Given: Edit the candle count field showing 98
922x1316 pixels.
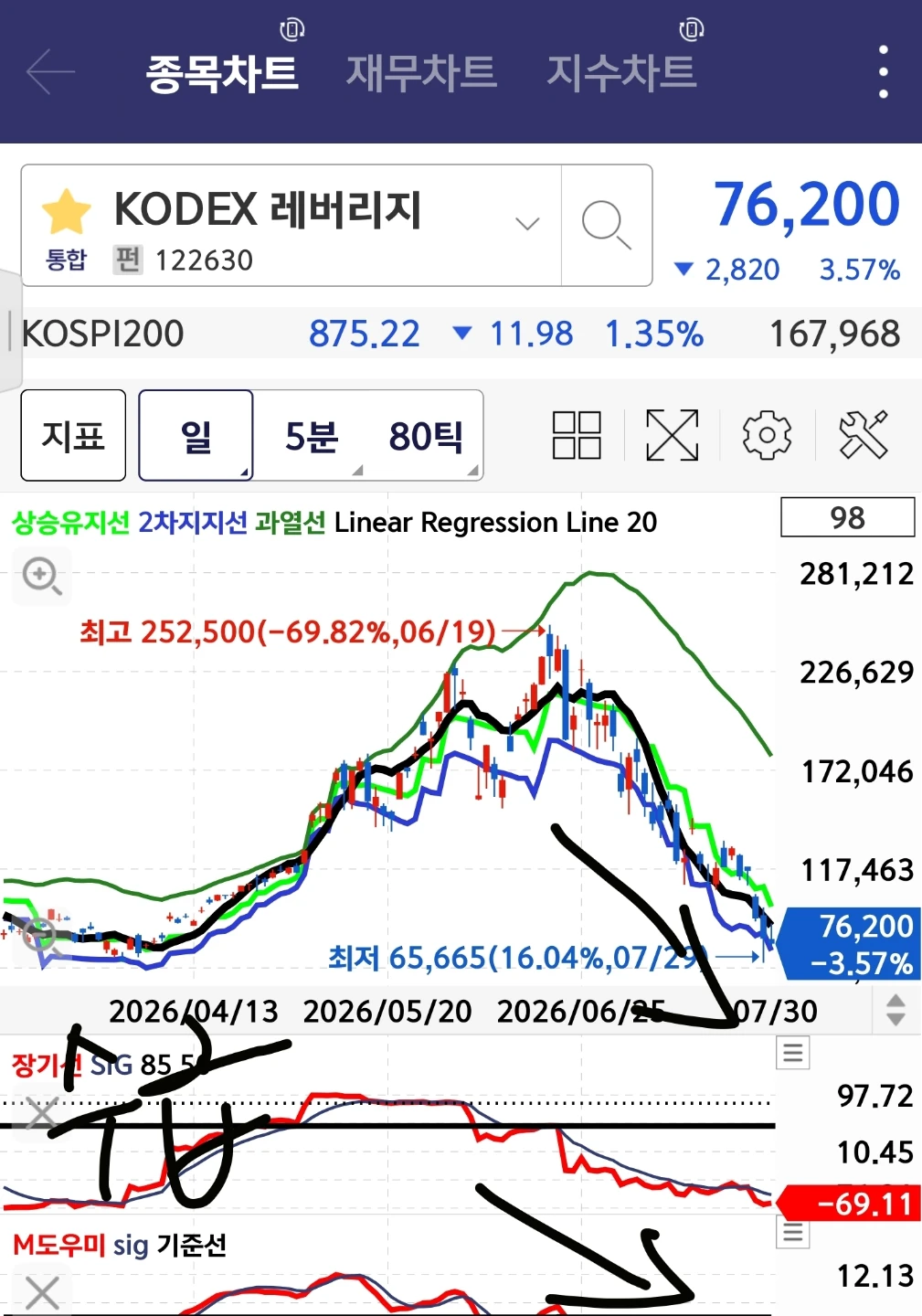Looking at the screenshot, I should pyautogui.click(x=847, y=517).
